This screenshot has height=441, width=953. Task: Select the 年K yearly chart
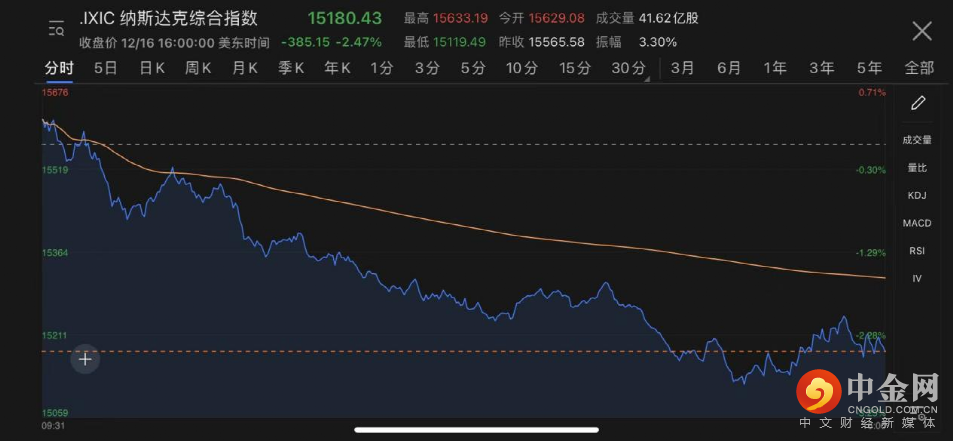click(x=337, y=68)
